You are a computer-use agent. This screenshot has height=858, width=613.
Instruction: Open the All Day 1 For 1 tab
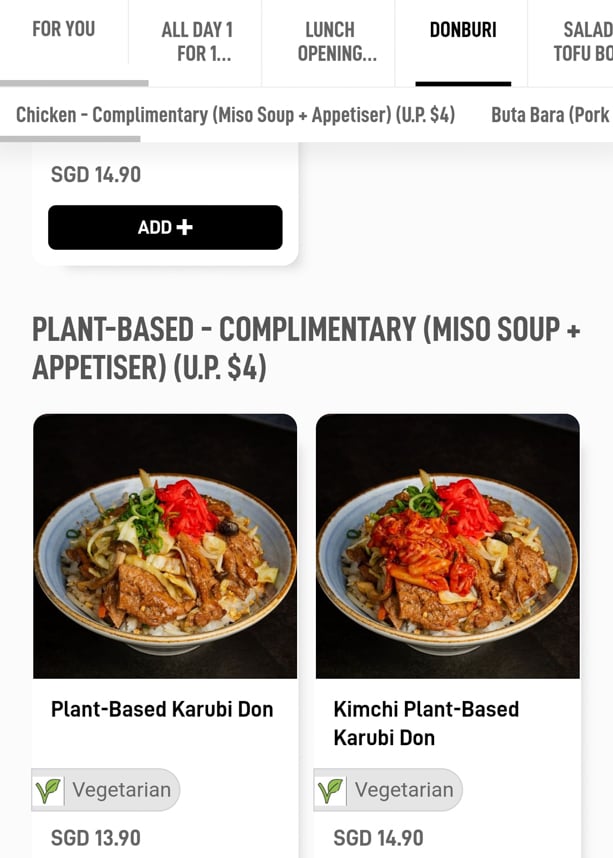pyautogui.click(x=196, y=41)
